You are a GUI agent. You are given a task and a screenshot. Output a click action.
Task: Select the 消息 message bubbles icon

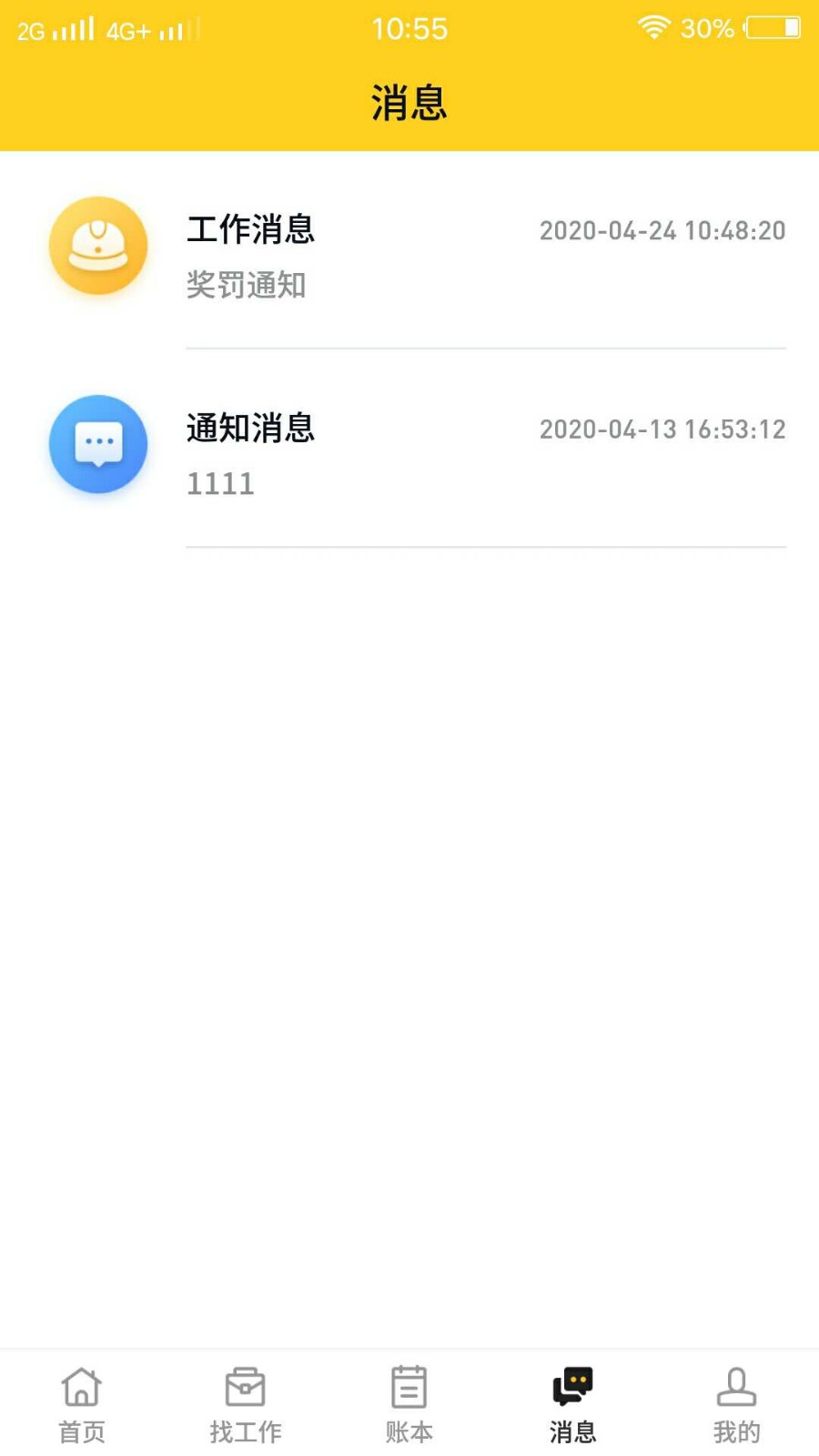click(572, 1385)
